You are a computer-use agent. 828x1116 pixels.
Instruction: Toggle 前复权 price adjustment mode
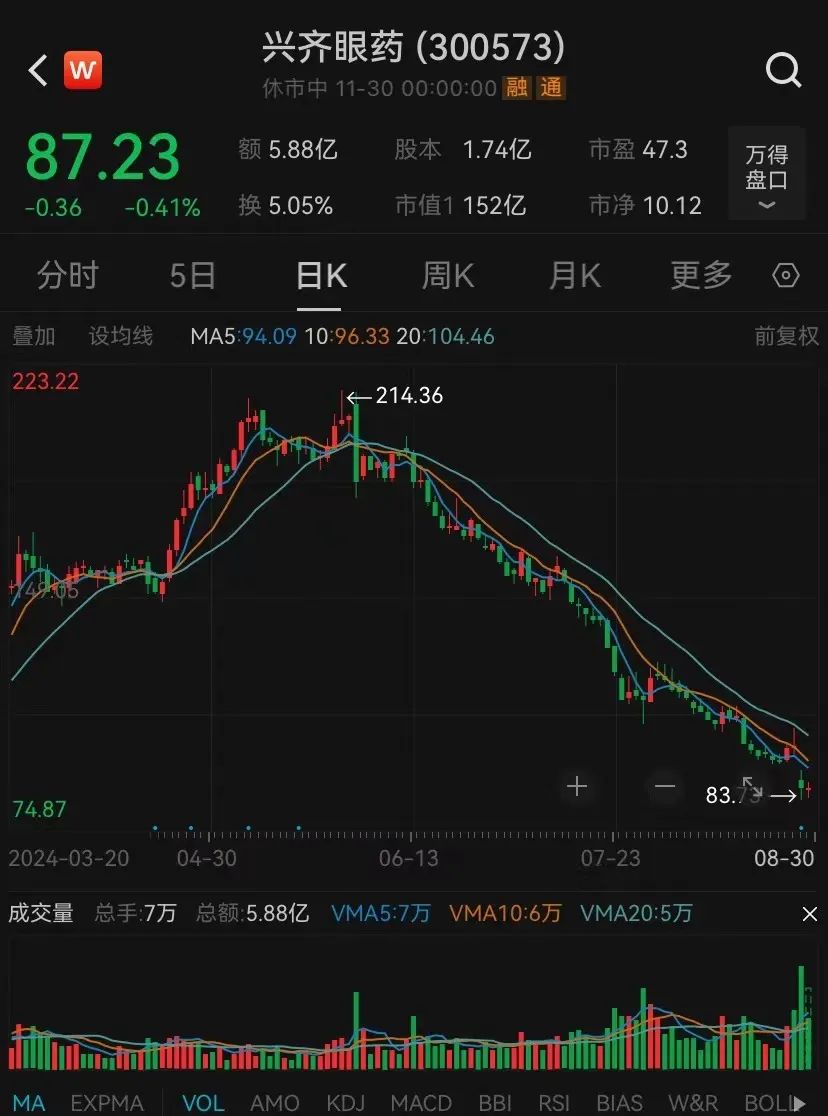[x=787, y=336]
